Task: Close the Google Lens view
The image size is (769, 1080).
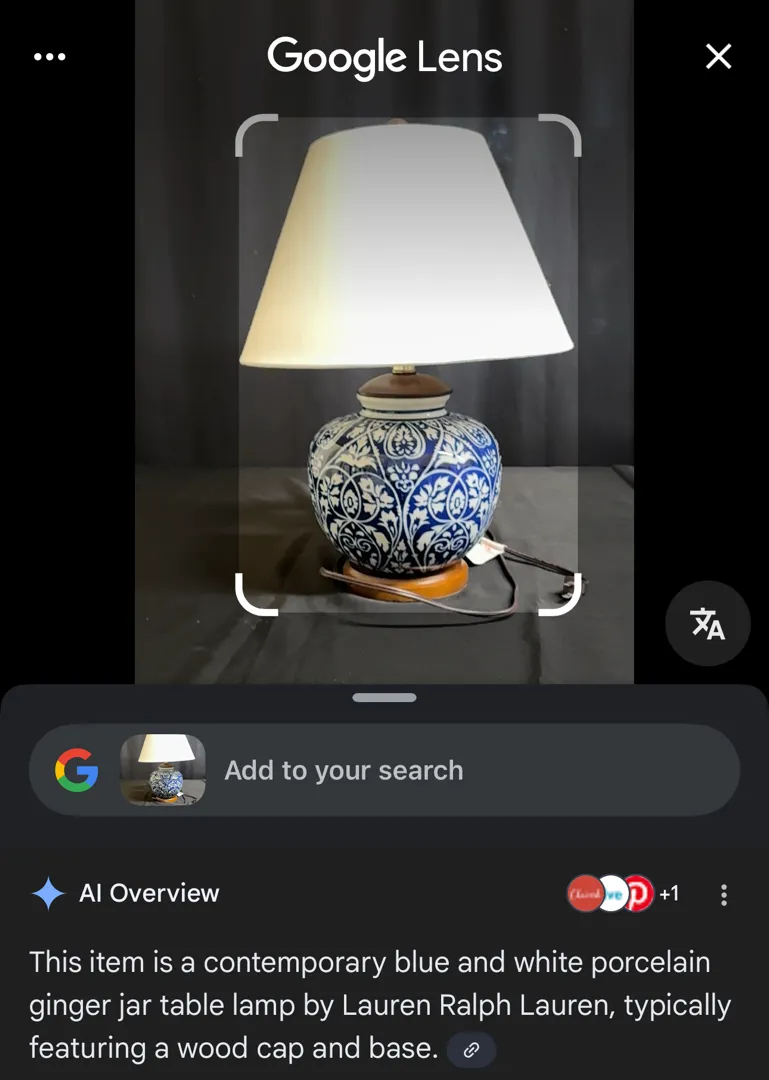Action: click(718, 57)
